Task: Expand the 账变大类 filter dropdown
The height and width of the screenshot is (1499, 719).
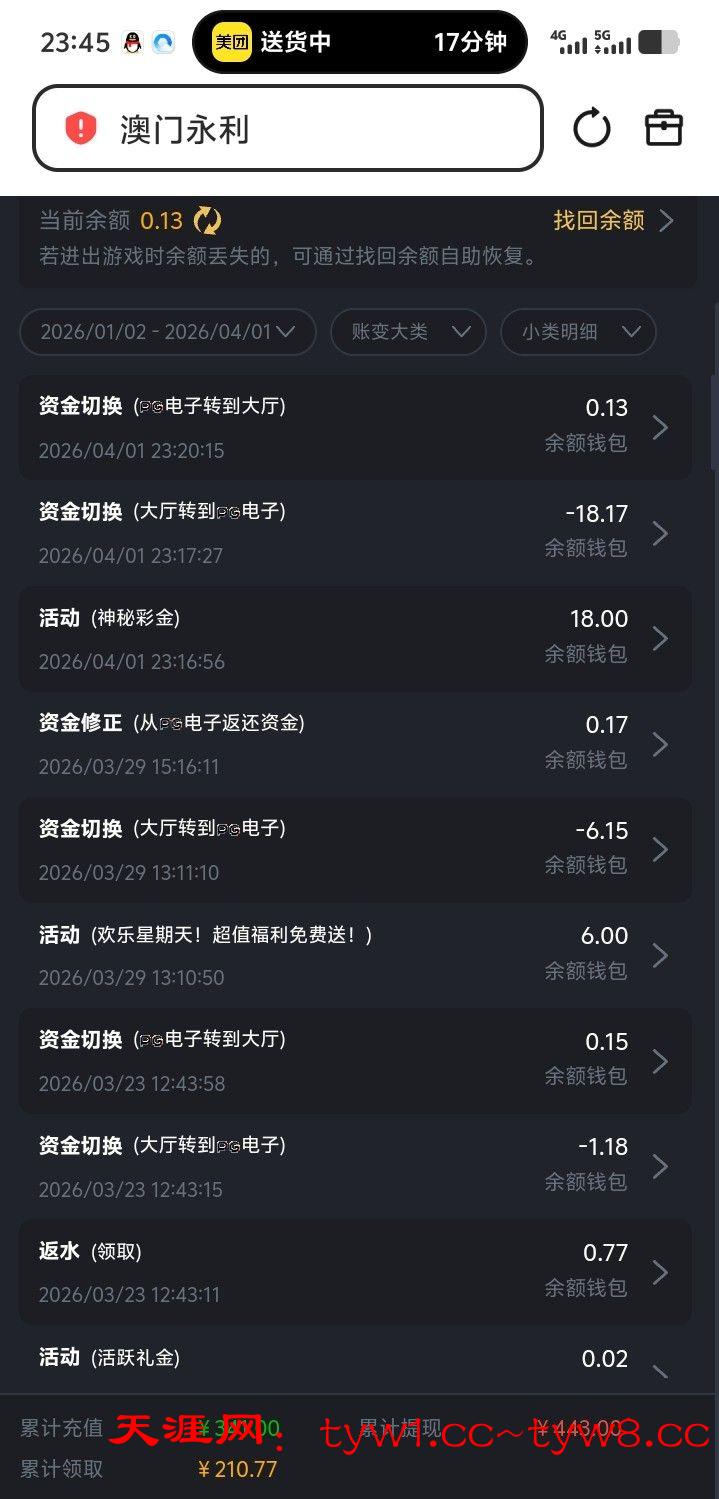Action: click(408, 332)
